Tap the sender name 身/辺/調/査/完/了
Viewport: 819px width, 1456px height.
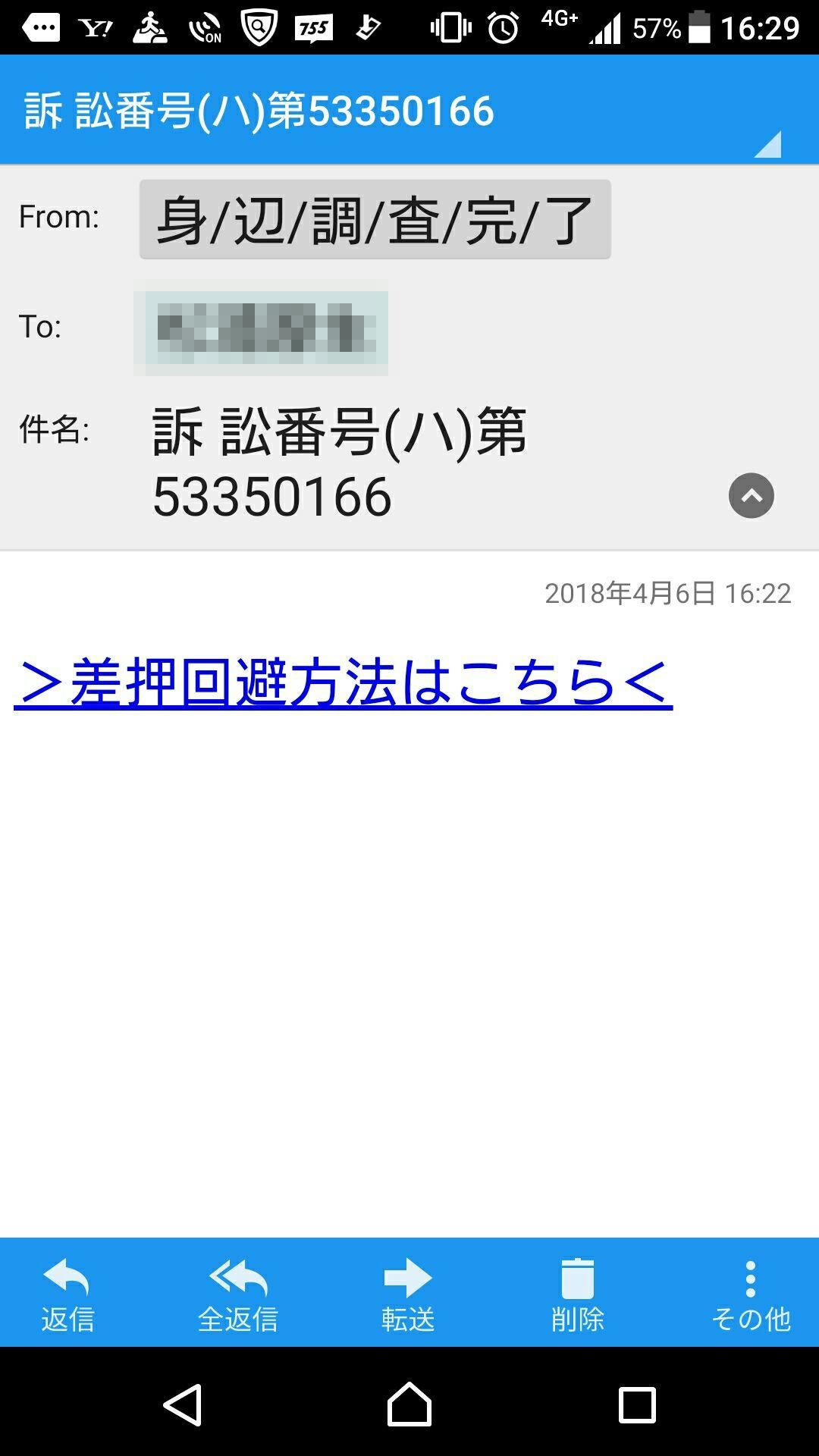click(373, 218)
